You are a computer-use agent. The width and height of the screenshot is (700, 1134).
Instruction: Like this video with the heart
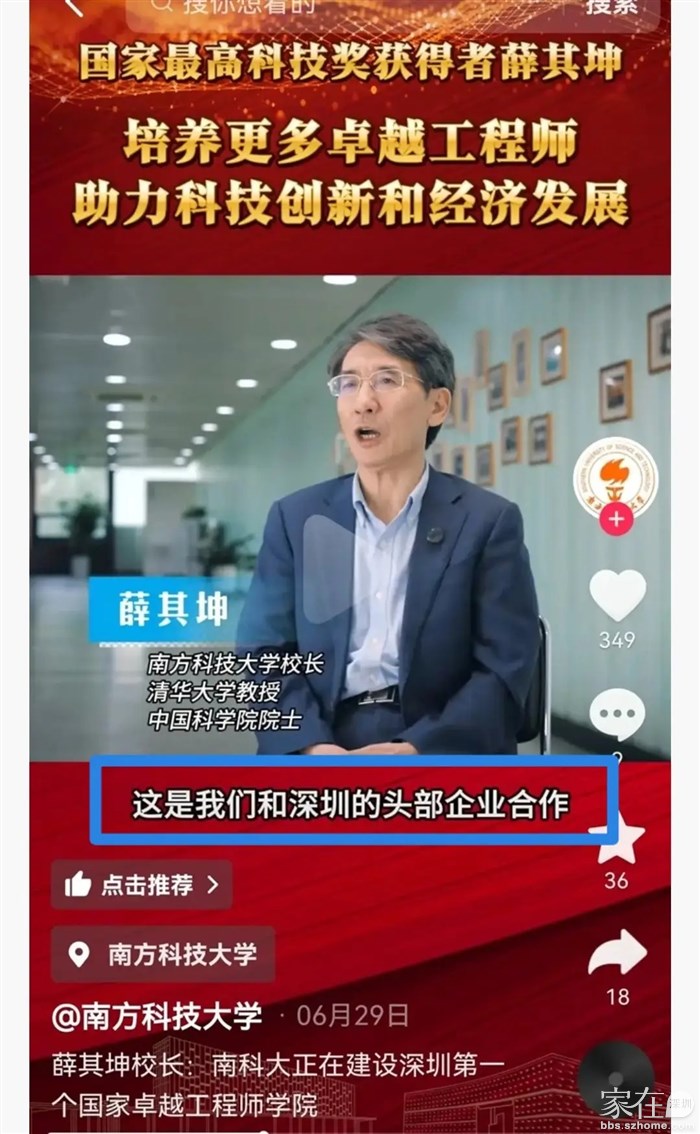617,595
